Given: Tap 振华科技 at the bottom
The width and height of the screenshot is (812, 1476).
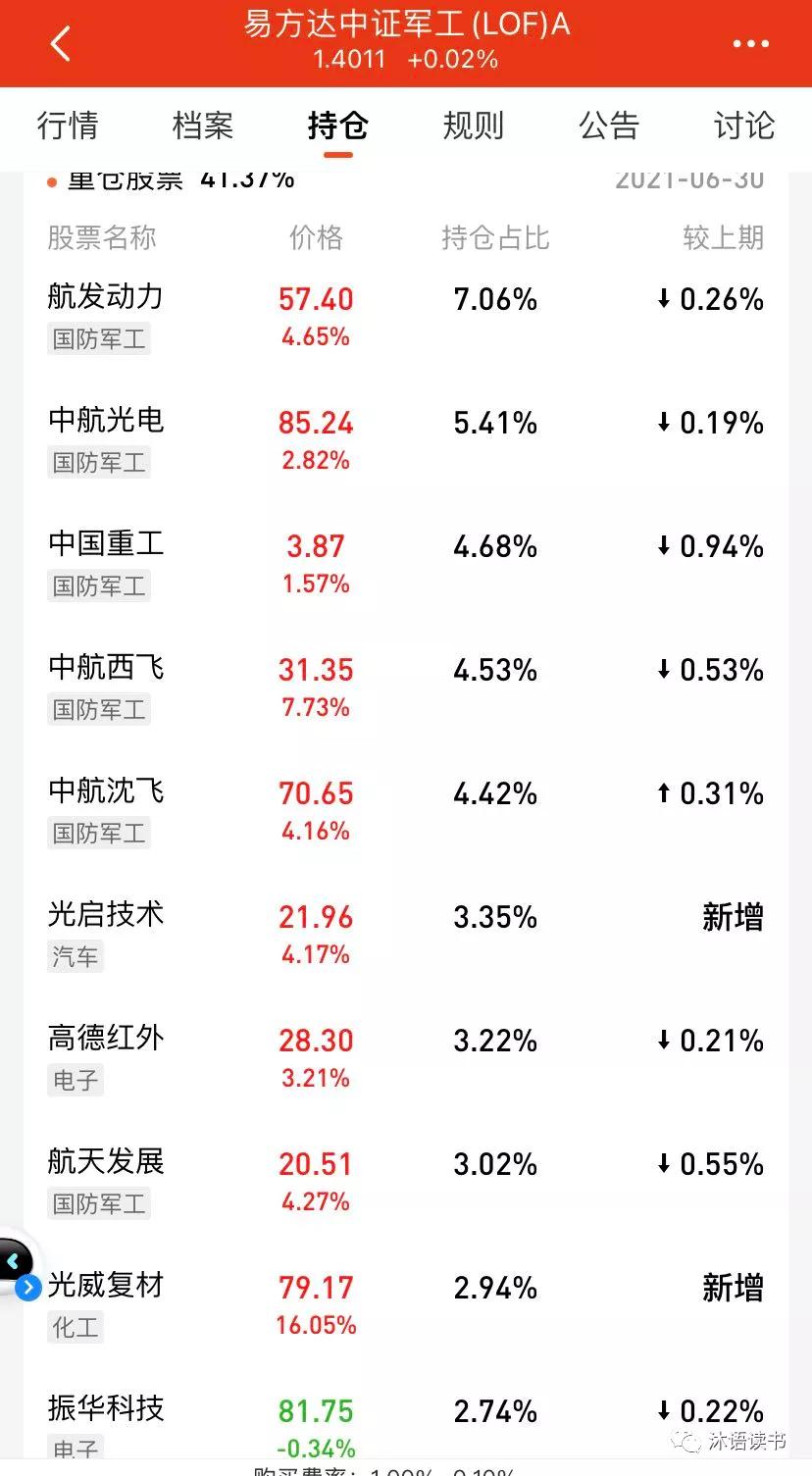Looking at the screenshot, I should (106, 1409).
